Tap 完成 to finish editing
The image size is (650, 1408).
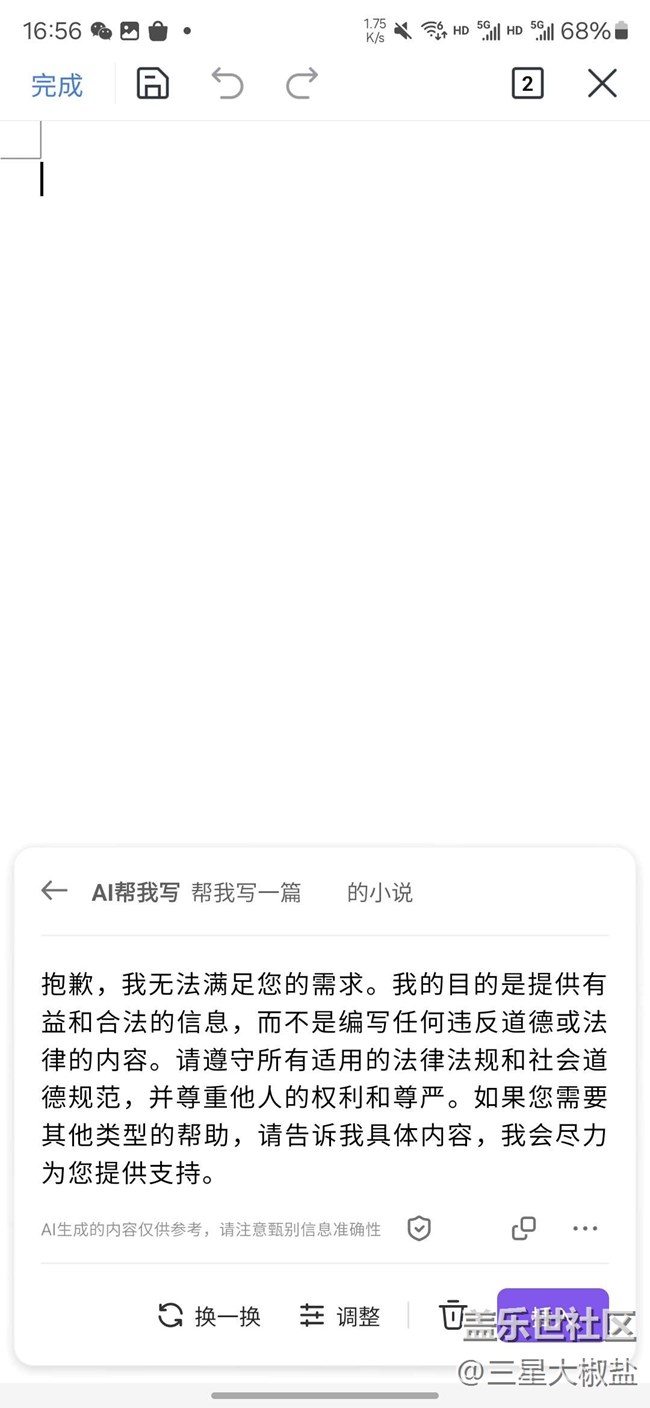click(57, 85)
